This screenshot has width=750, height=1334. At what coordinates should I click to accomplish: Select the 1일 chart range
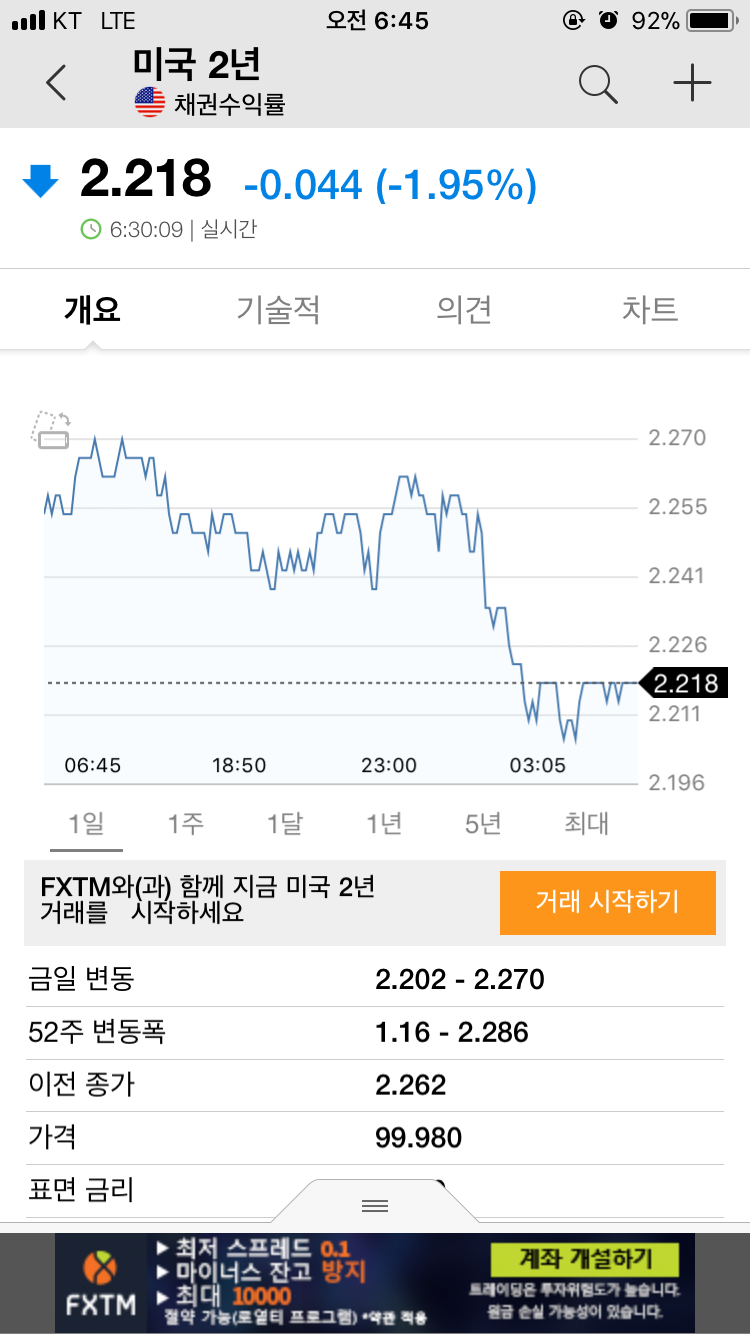point(86,824)
